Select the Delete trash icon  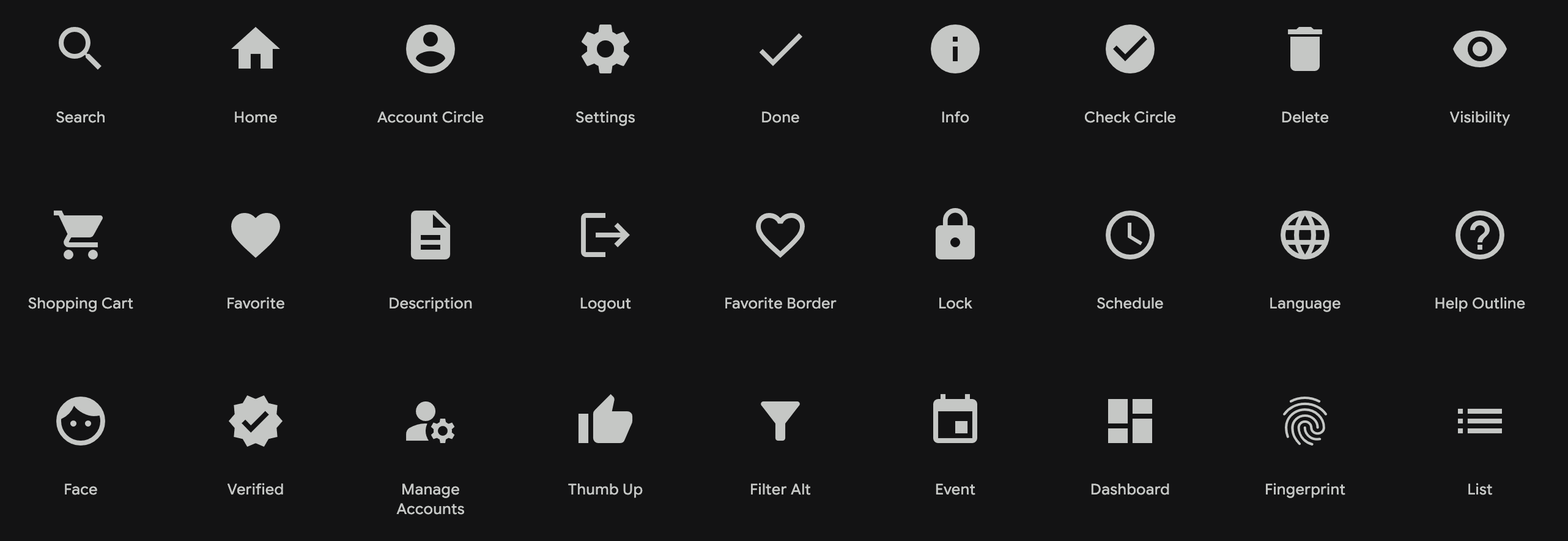coord(1305,49)
